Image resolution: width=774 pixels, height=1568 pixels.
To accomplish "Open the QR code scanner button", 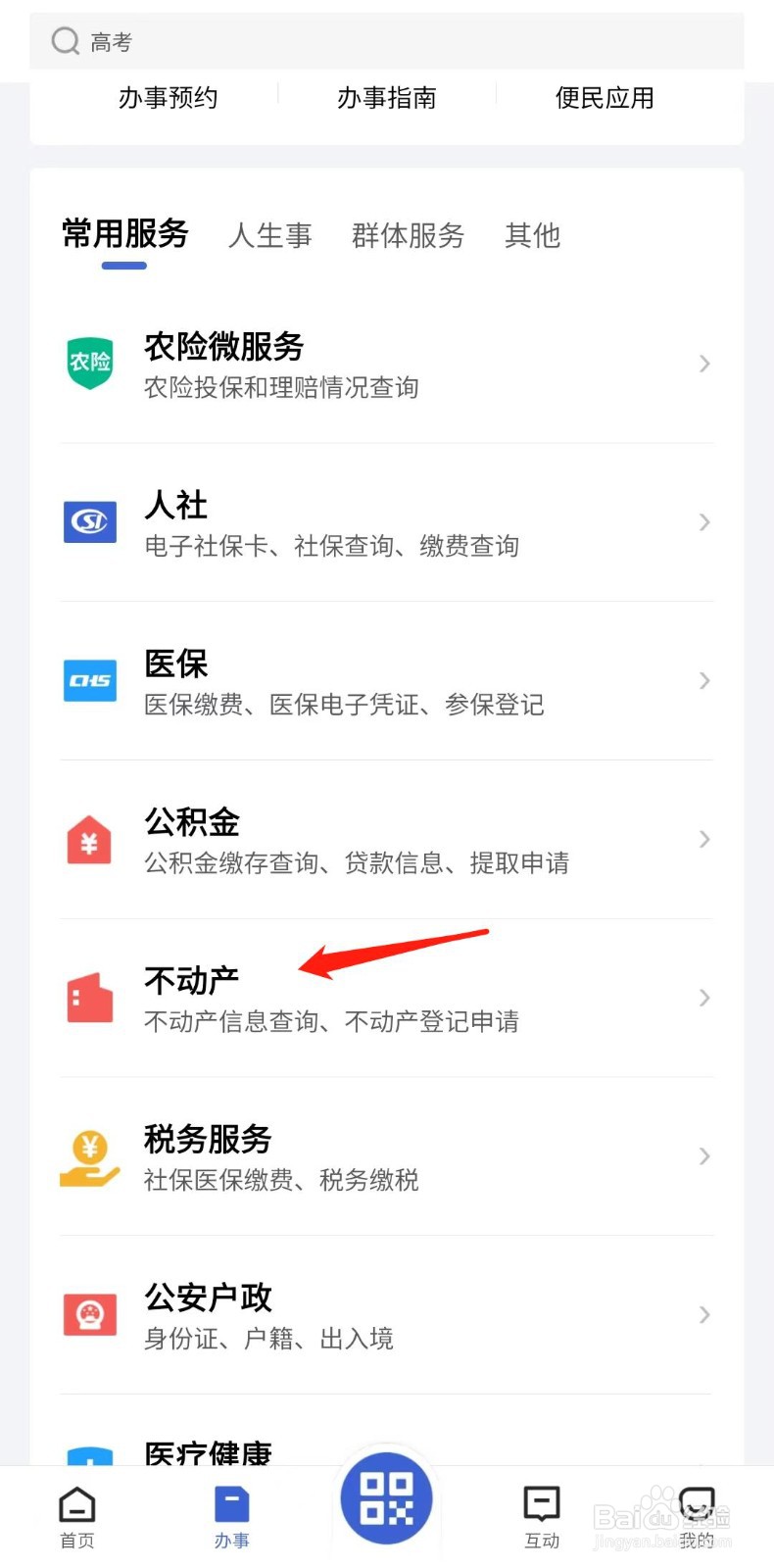I will pos(387,1498).
